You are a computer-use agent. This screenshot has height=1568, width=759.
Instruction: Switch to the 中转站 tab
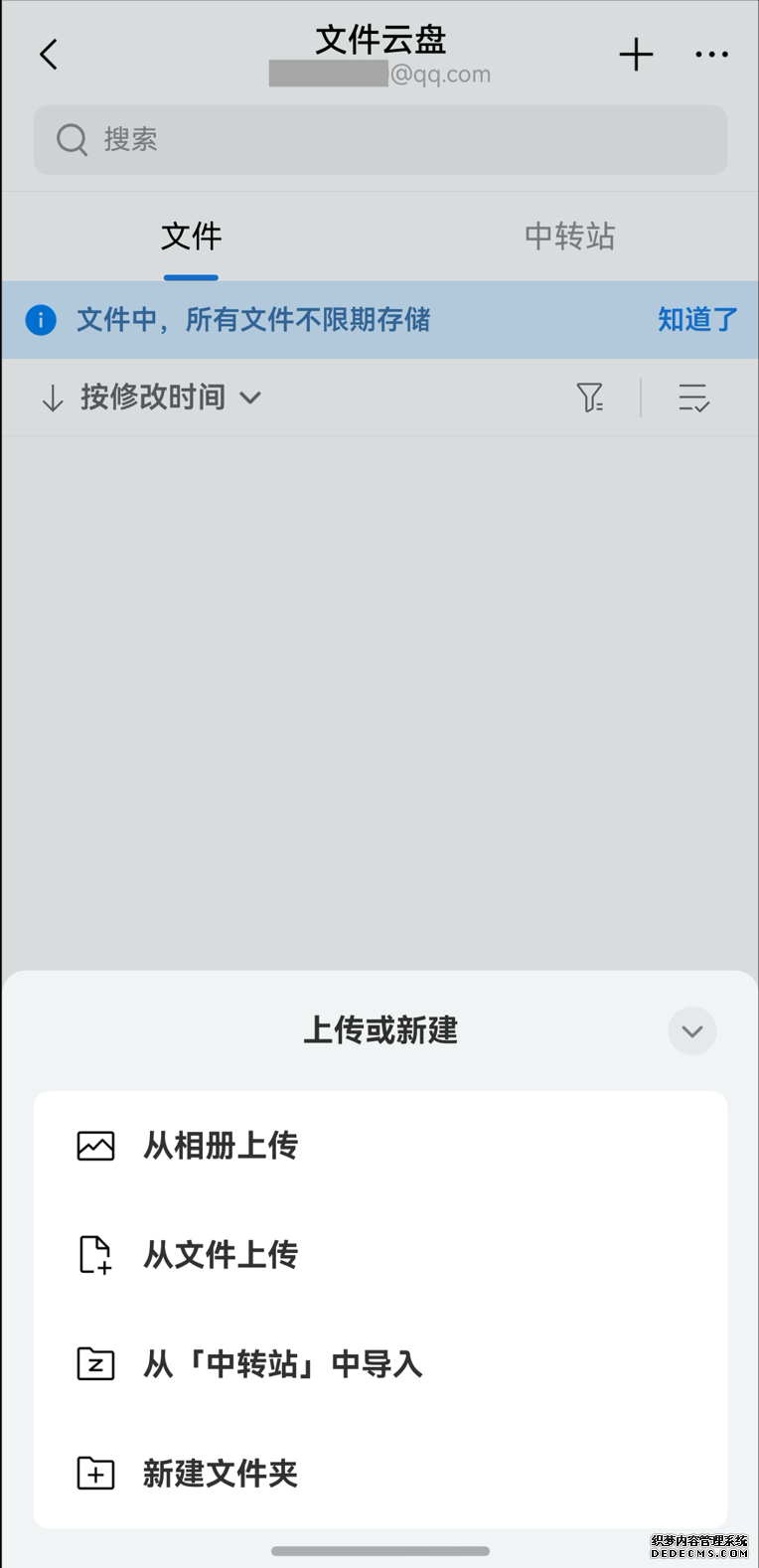tap(569, 237)
